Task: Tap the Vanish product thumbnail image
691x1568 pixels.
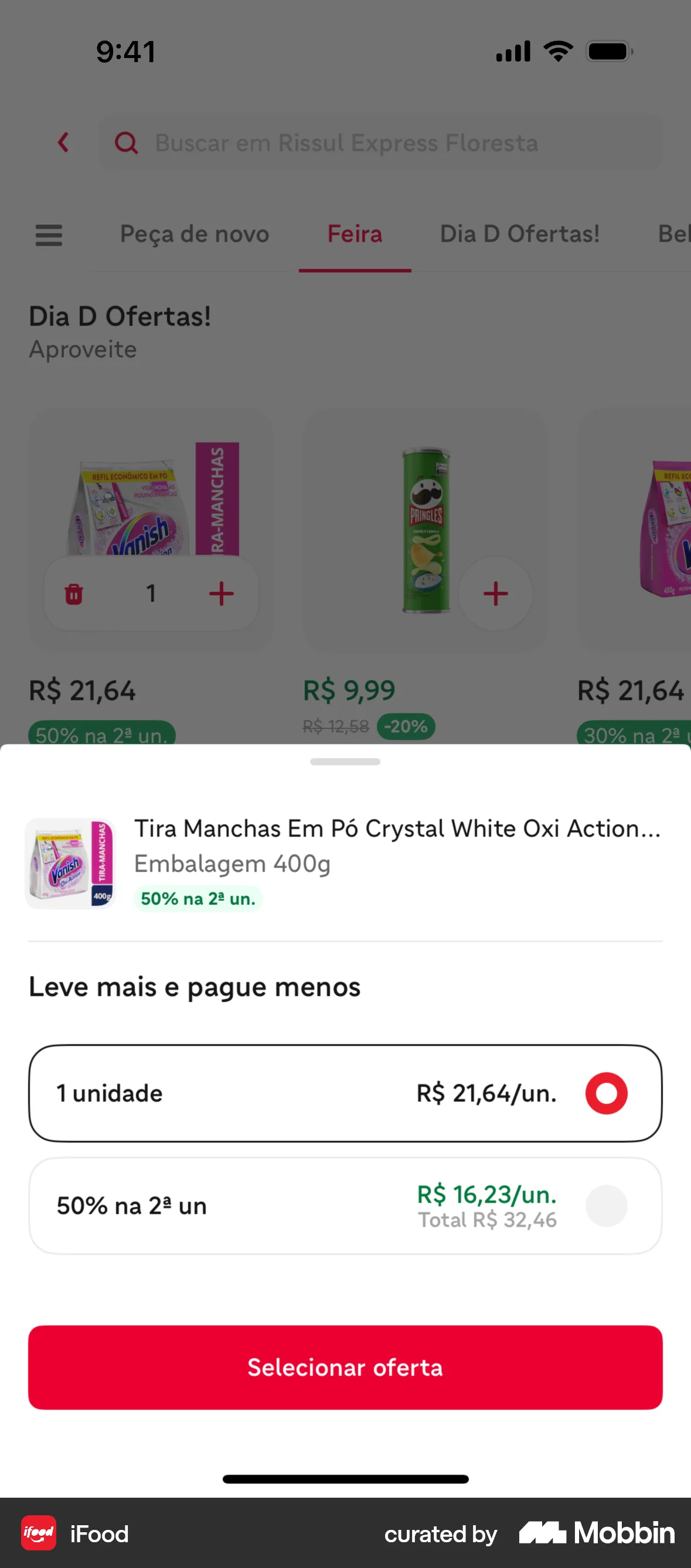Action: (x=70, y=863)
